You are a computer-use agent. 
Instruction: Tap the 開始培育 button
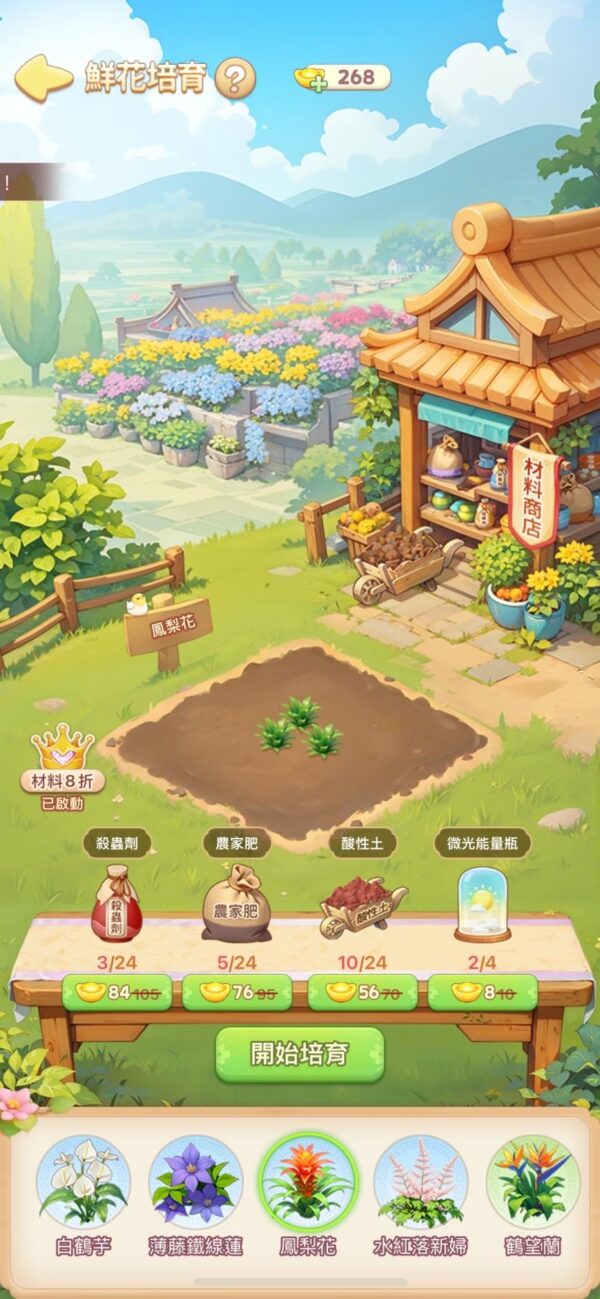coord(299,1054)
